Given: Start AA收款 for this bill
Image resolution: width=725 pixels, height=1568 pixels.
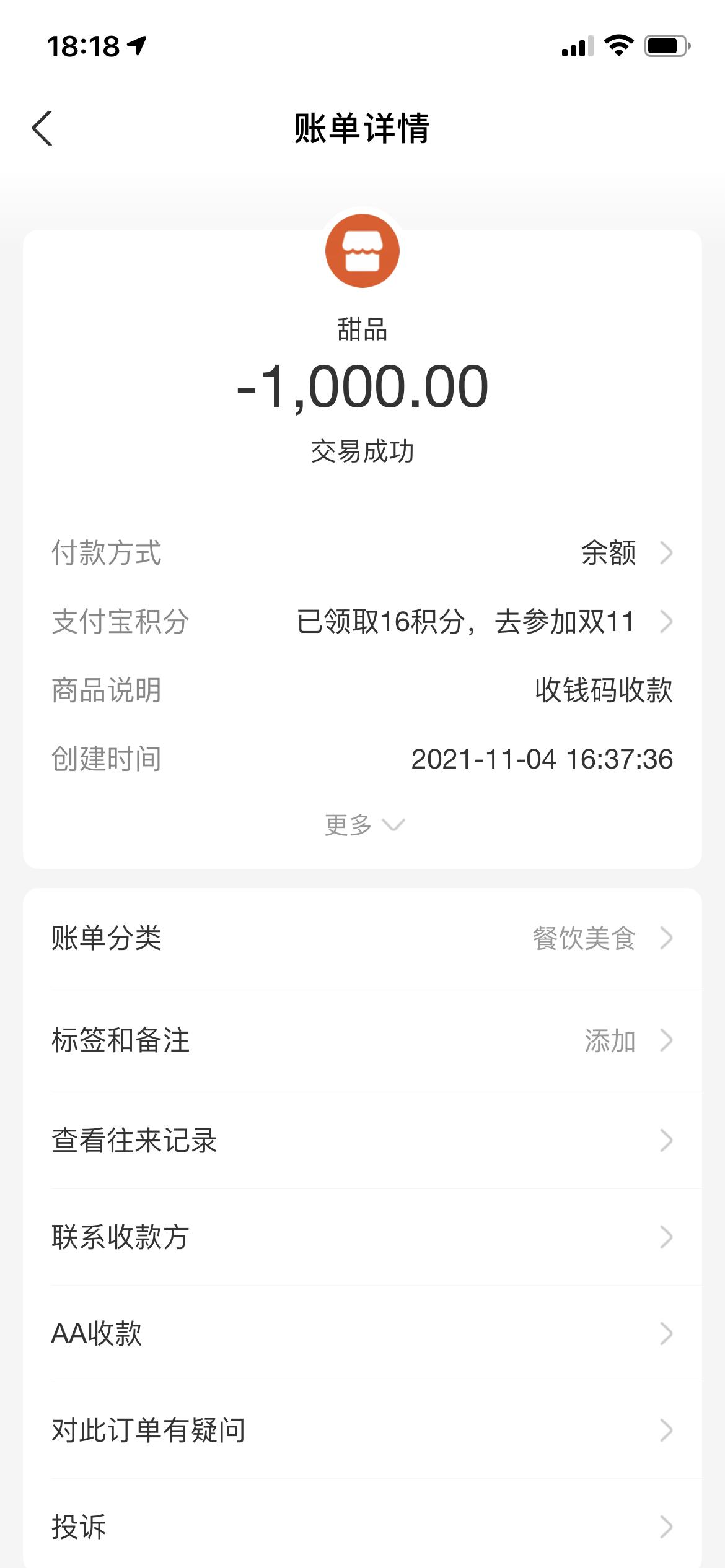Looking at the screenshot, I should (362, 1334).
